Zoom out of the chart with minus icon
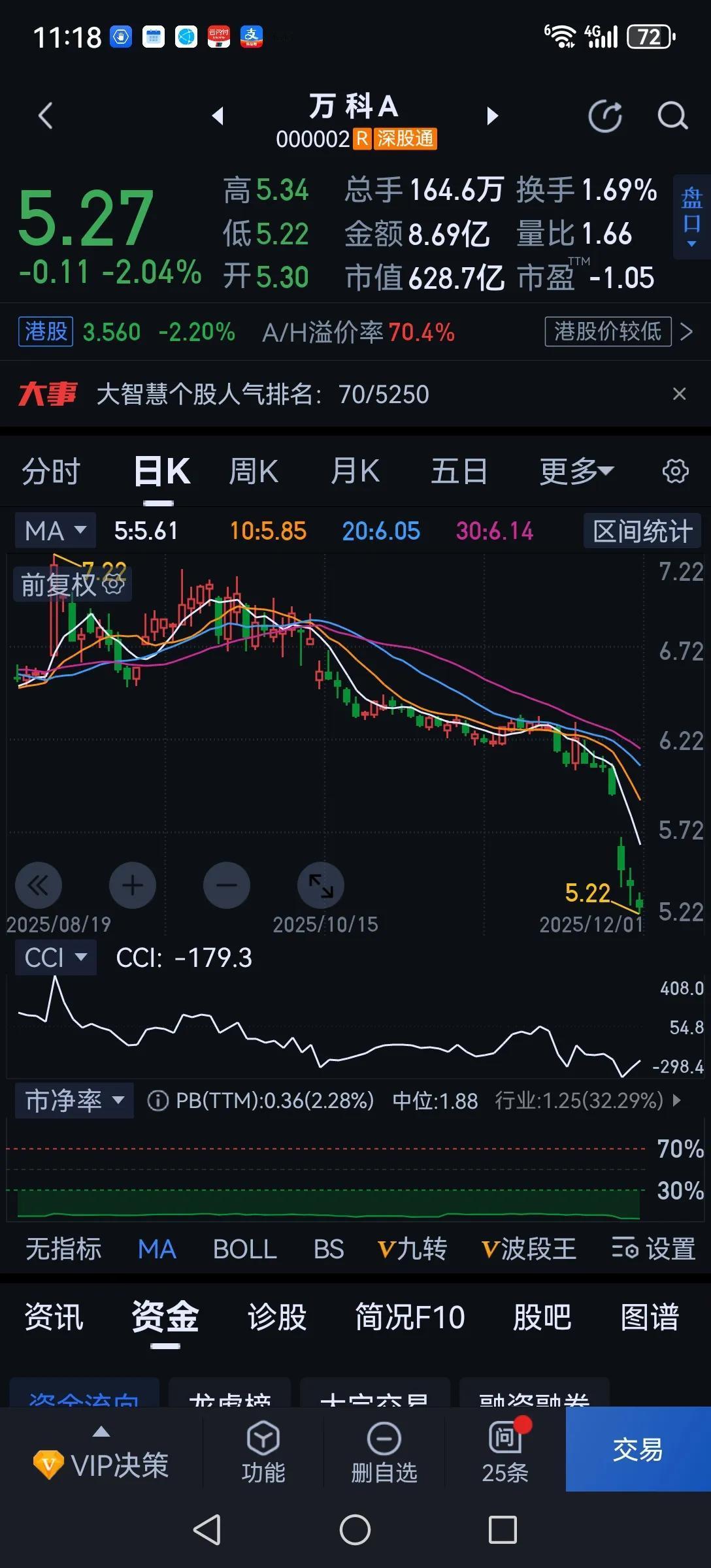Image resolution: width=711 pixels, height=1568 pixels. click(x=227, y=885)
